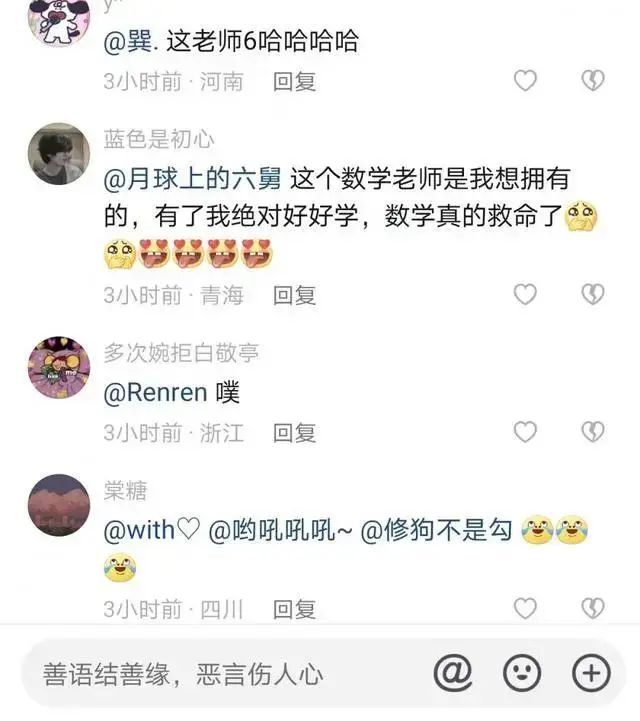Open the mention @月球上的六舅
640x721 pixels.
pyautogui.click(x=196, y=181)
